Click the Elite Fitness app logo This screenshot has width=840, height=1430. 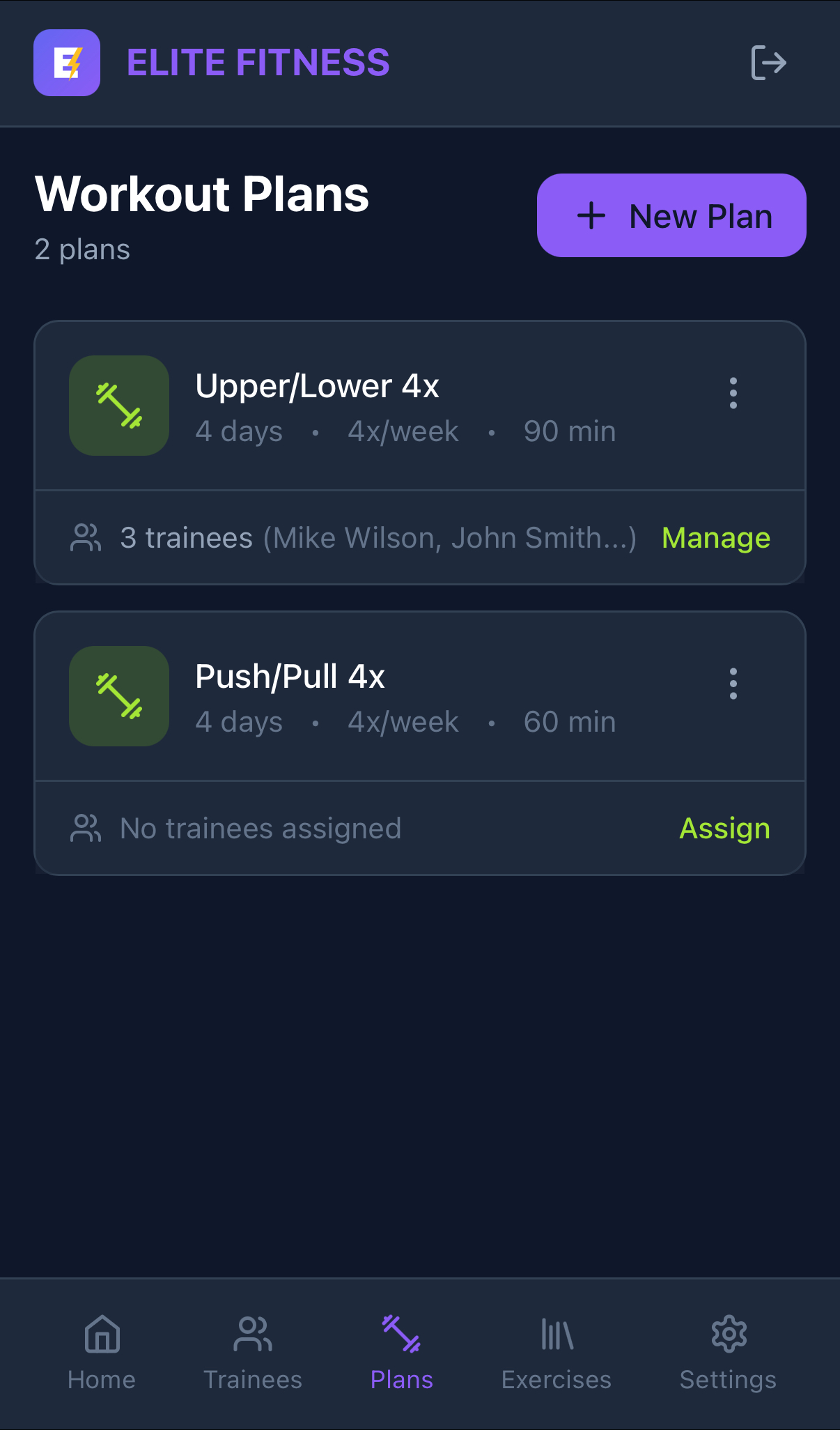click(67, 63)
